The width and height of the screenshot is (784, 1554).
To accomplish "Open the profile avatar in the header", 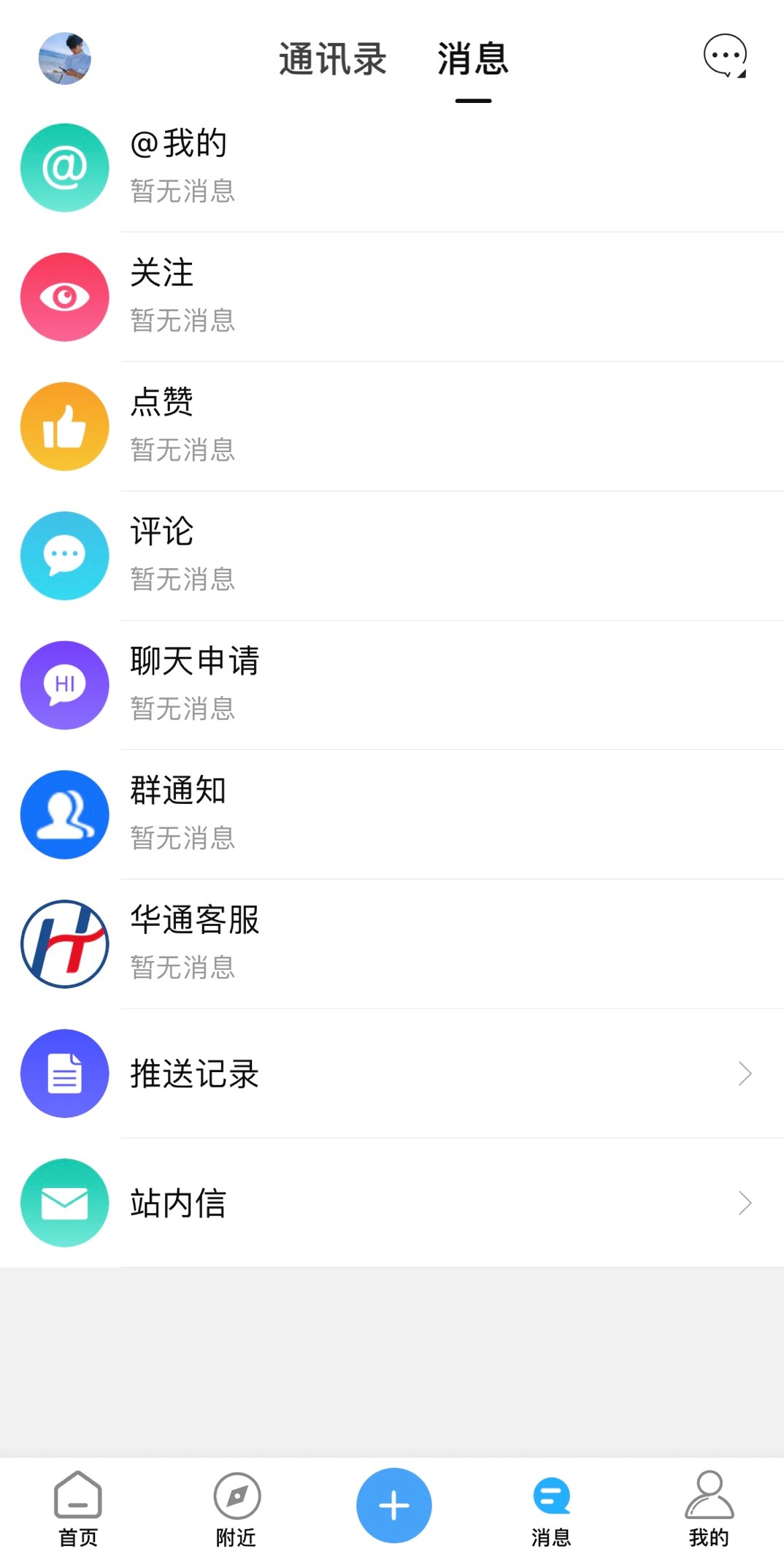I will (x=64, y=58).
